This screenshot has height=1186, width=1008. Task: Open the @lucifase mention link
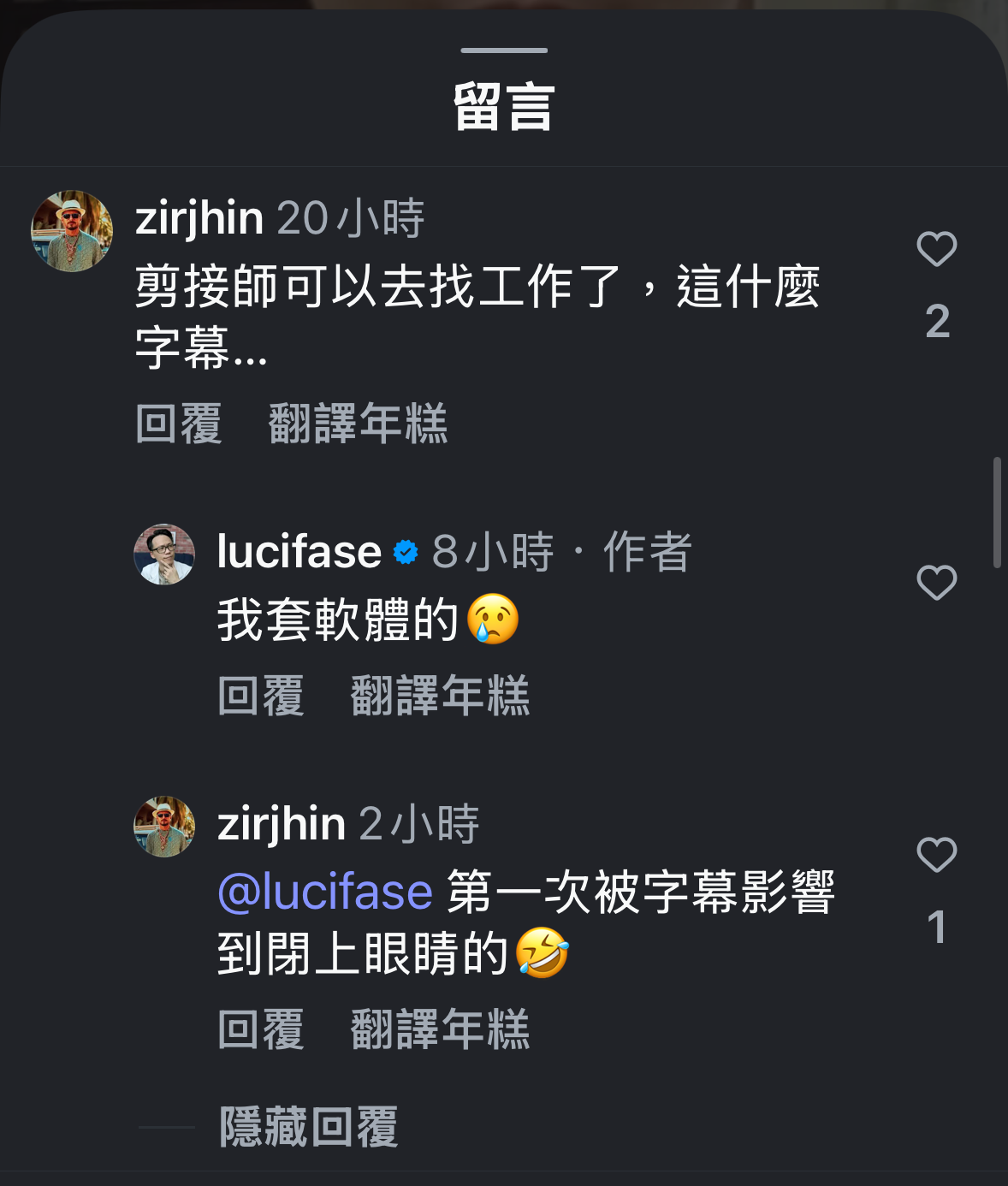coord(325,892)
